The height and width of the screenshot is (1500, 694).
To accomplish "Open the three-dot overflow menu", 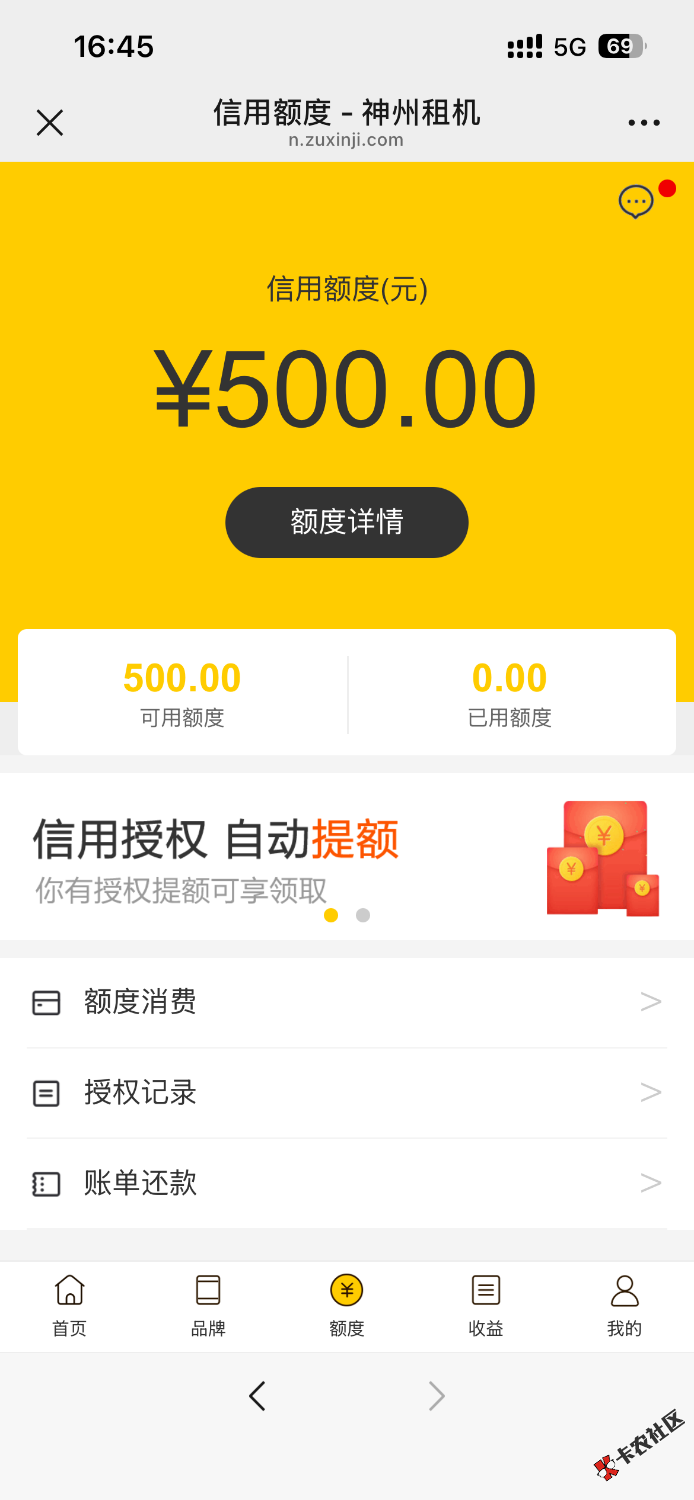I will pos(644,123).
